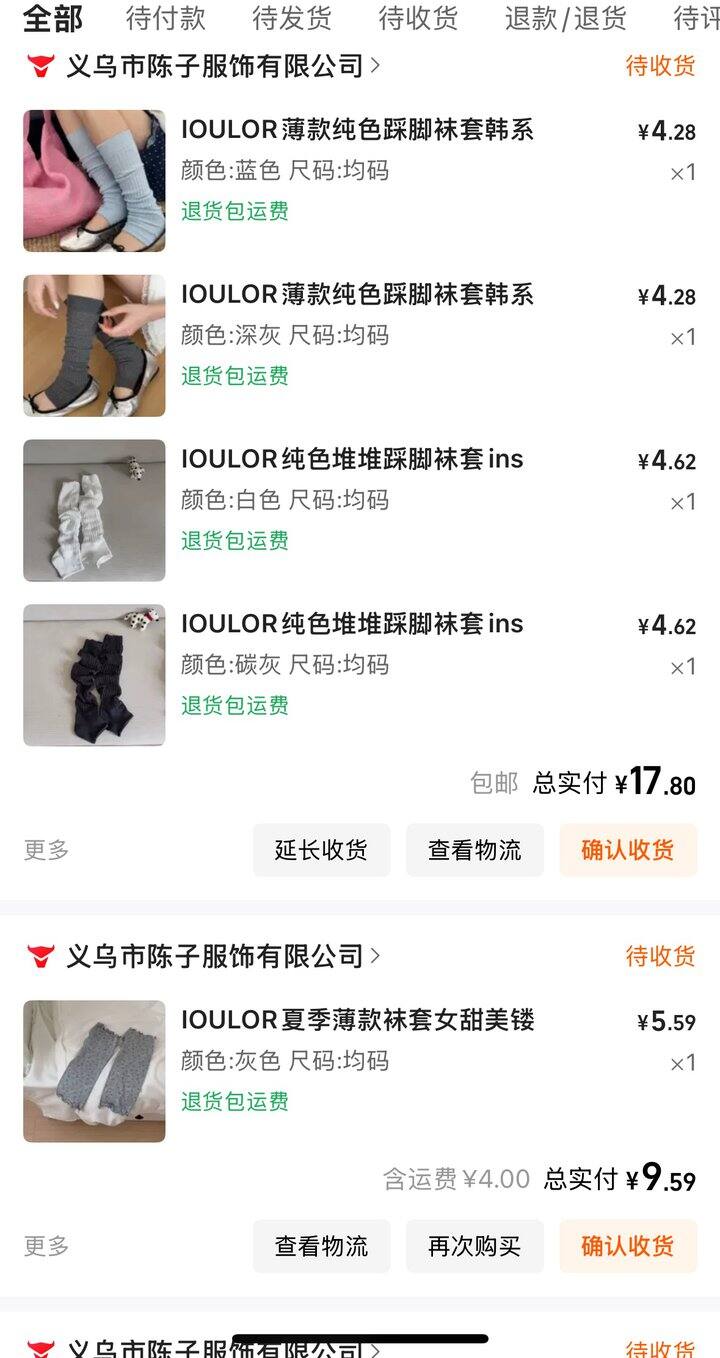View the 白色 堆堆踩脚袜套 item
Viewport: 720px width, 1358px height.
351,460
